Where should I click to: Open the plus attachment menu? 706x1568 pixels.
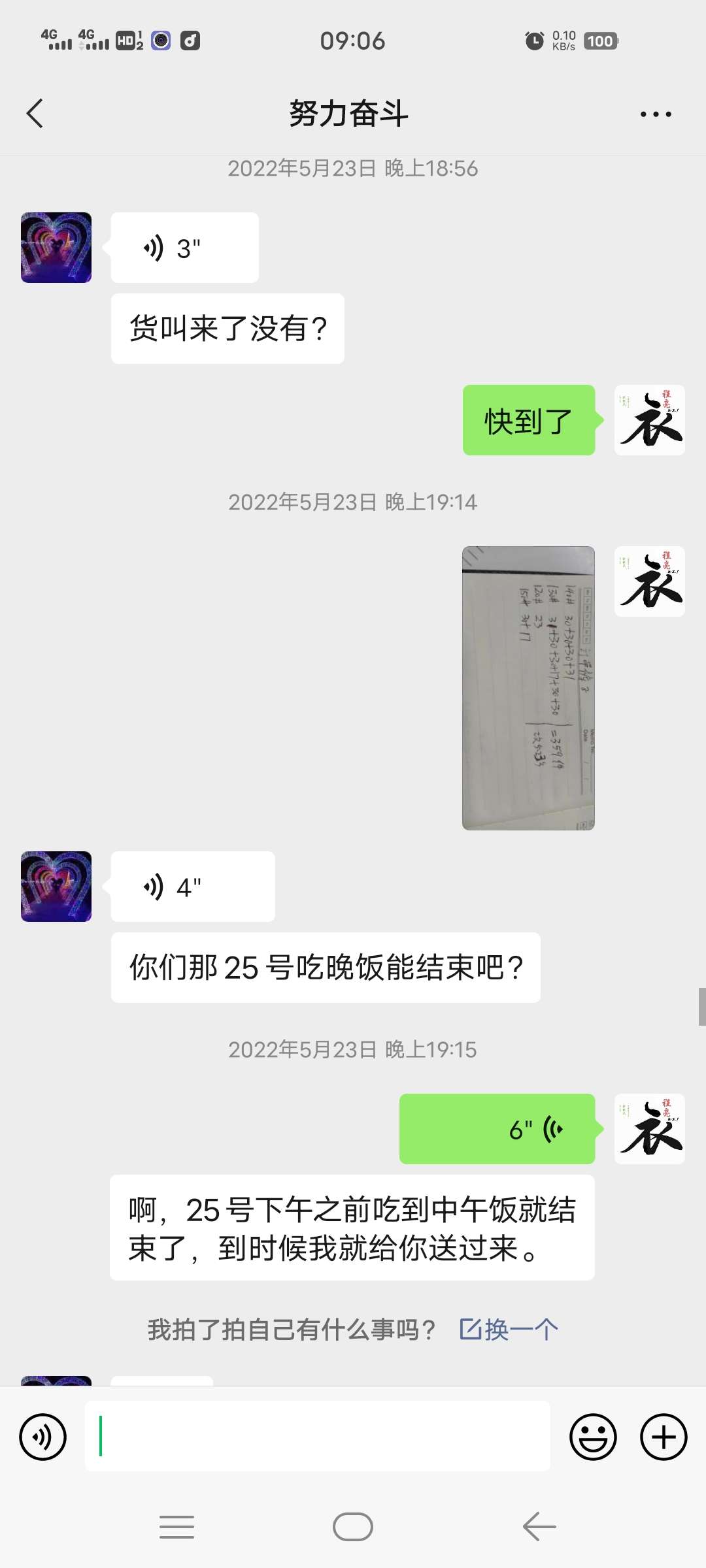663,1437
